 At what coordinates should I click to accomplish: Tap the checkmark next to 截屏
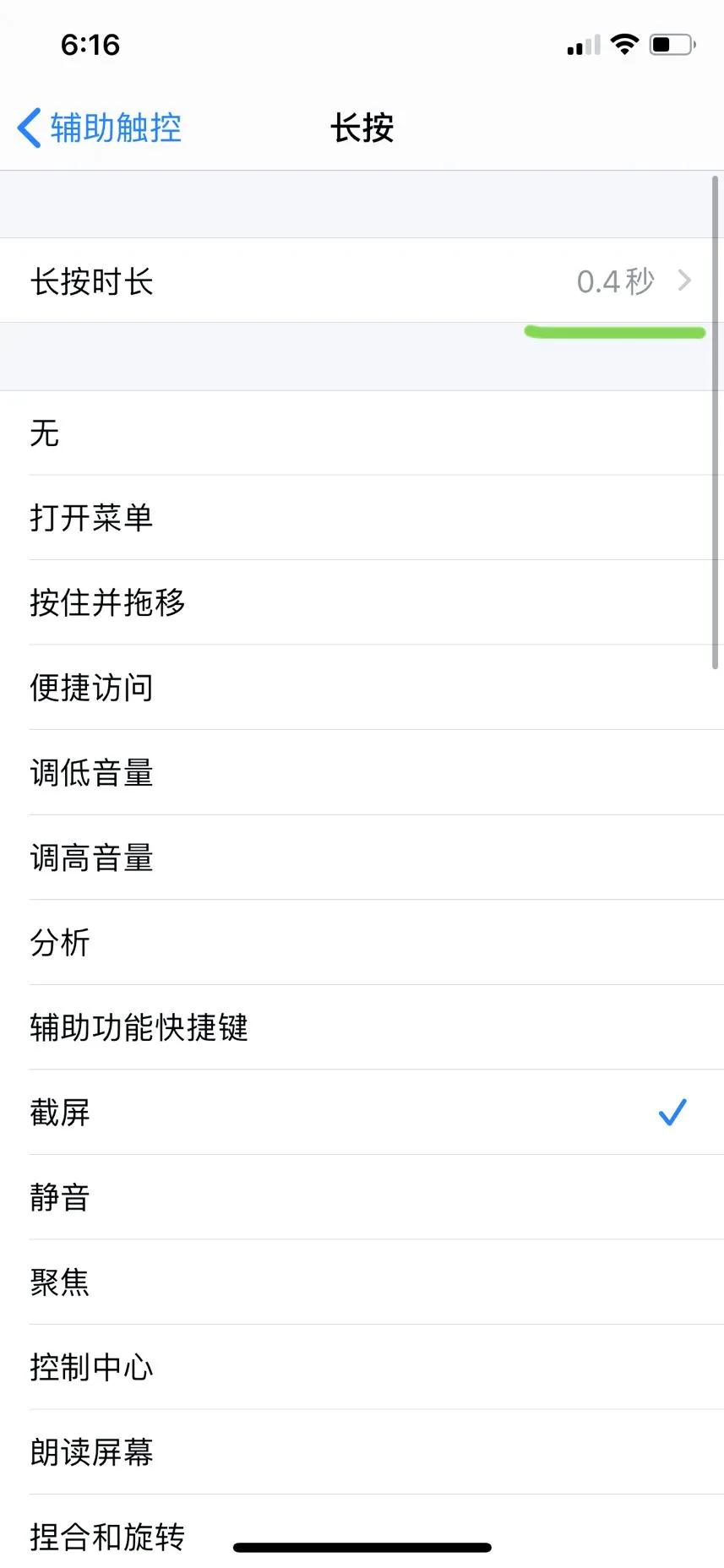(672, 1113)
